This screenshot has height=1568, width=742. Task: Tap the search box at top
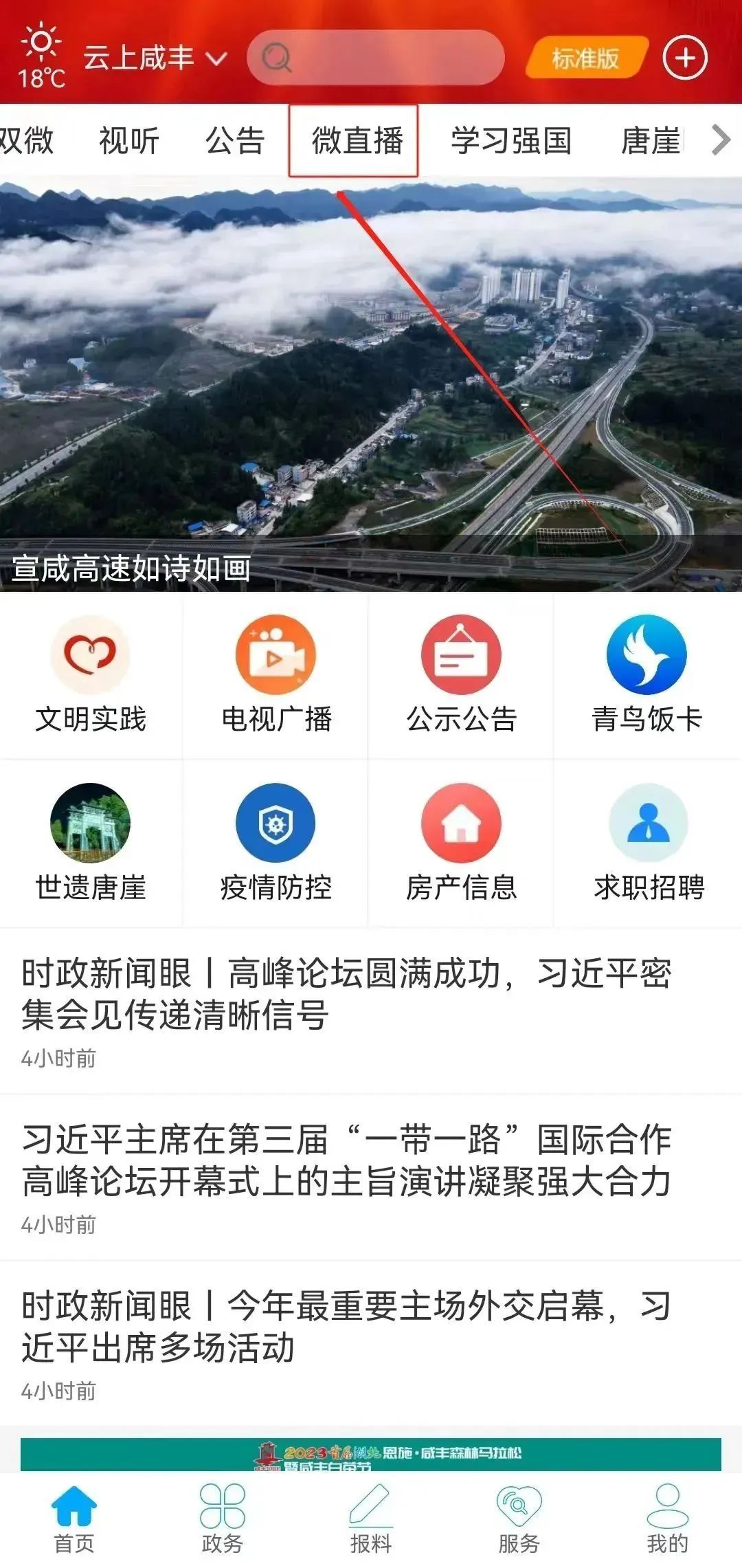375,58
